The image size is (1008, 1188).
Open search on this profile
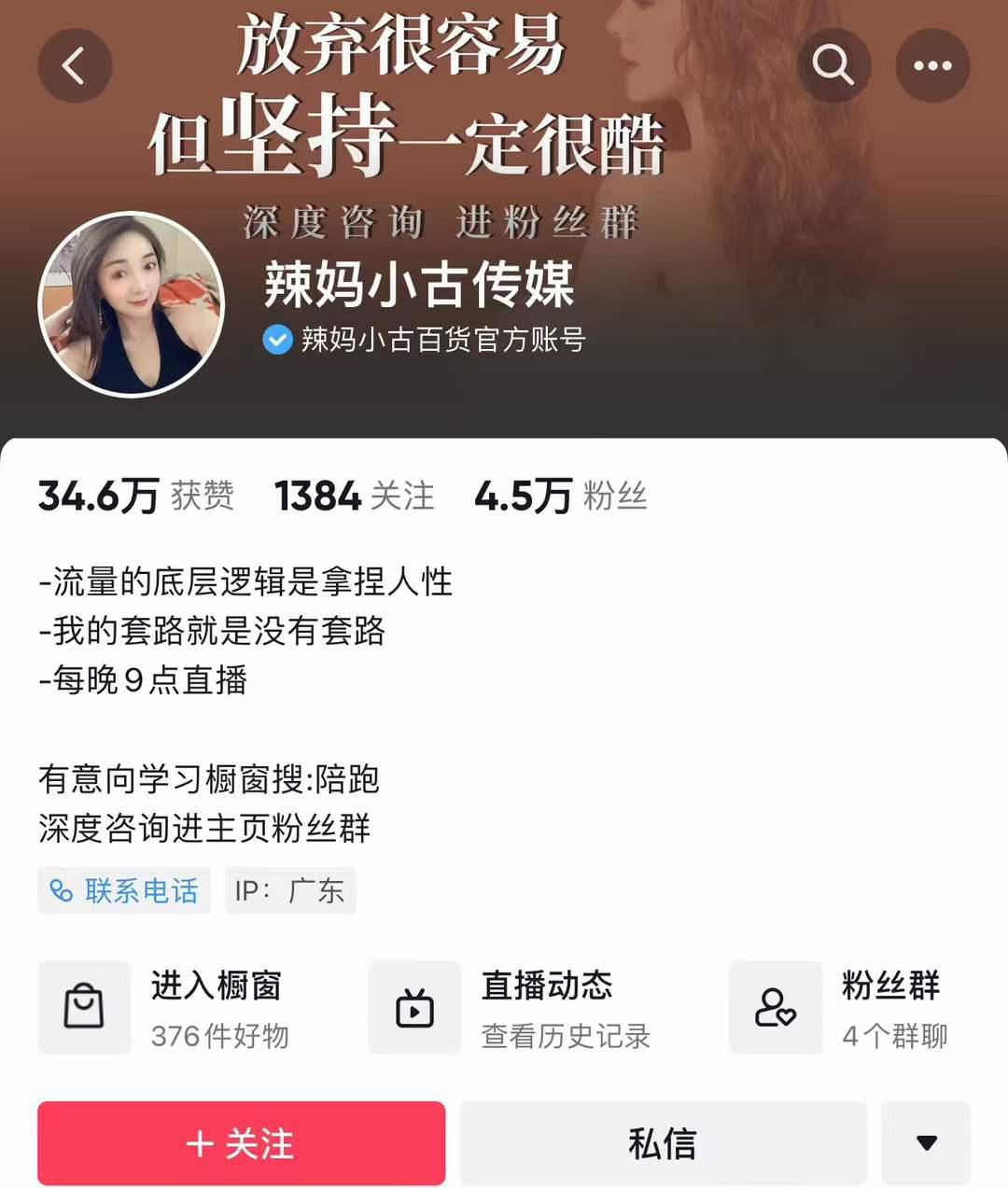point(833,65)
